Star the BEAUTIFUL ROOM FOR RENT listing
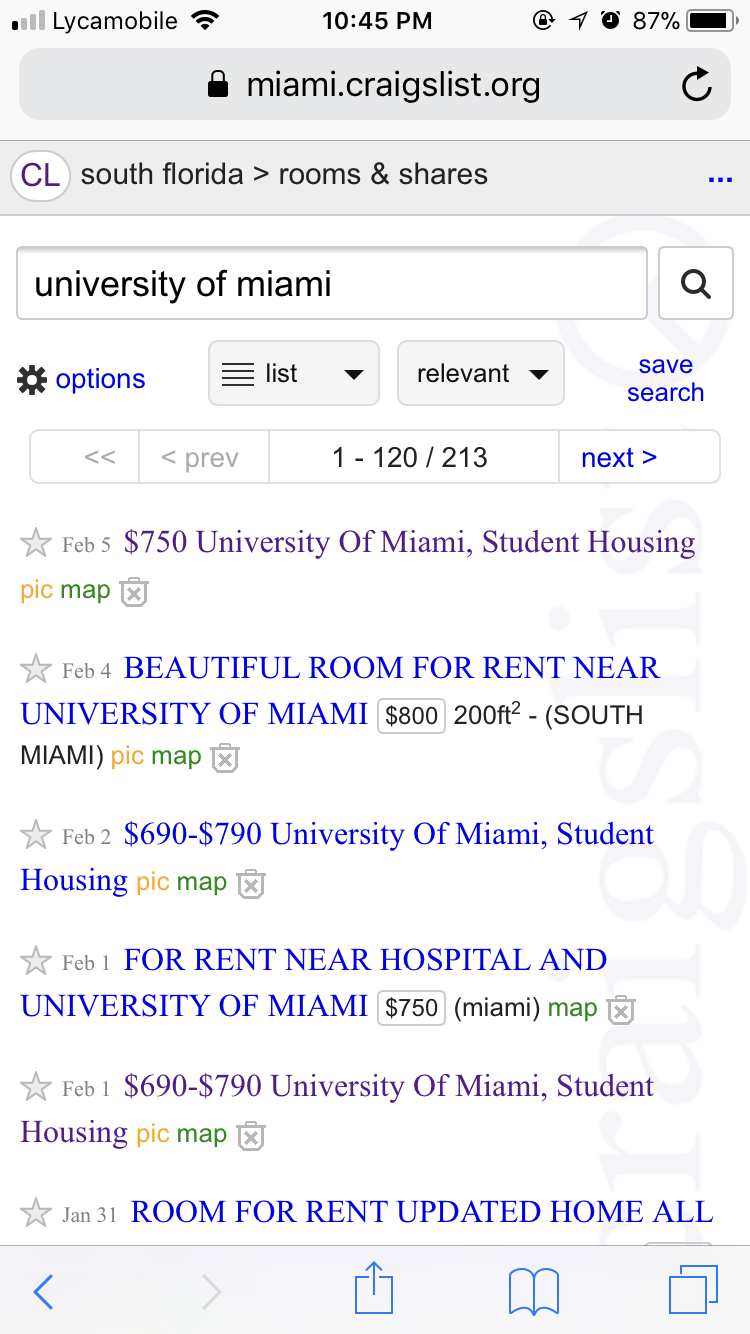 (x=36, y=669)
